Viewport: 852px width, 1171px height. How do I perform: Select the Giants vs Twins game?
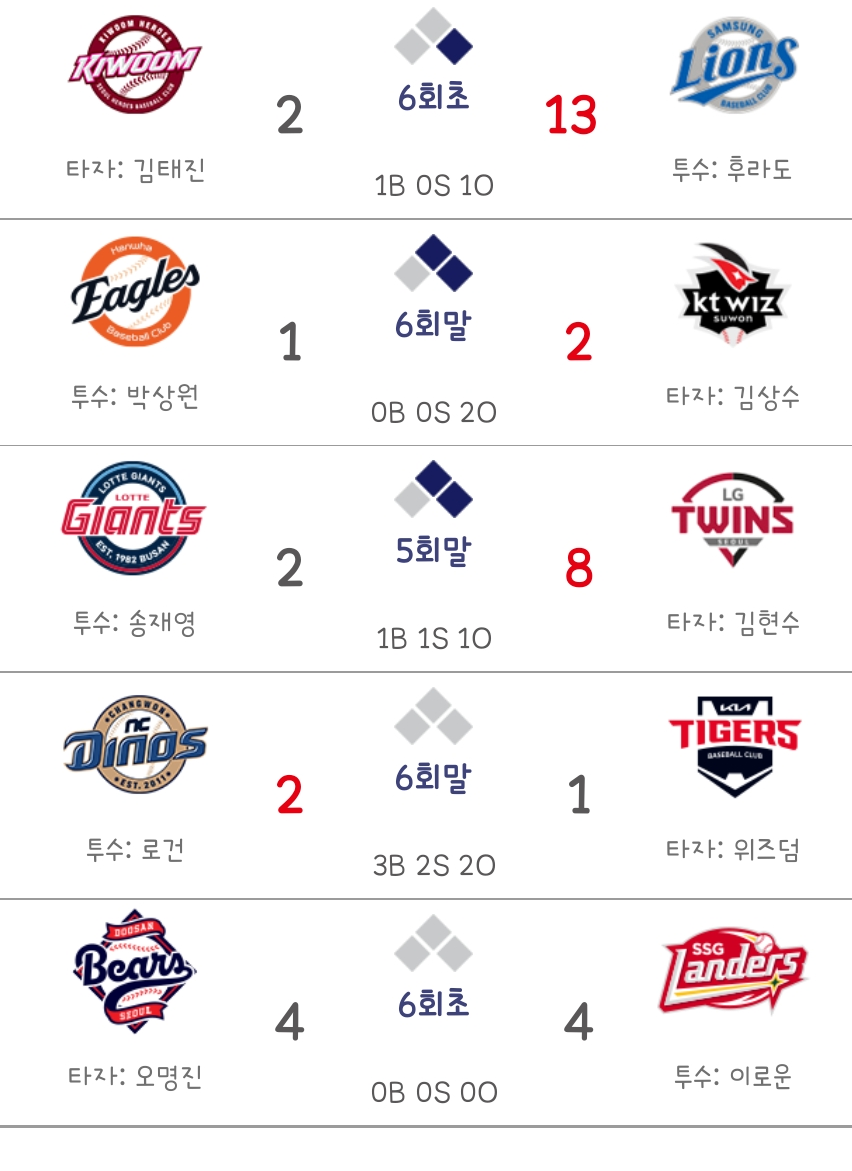tap(432, 559)
